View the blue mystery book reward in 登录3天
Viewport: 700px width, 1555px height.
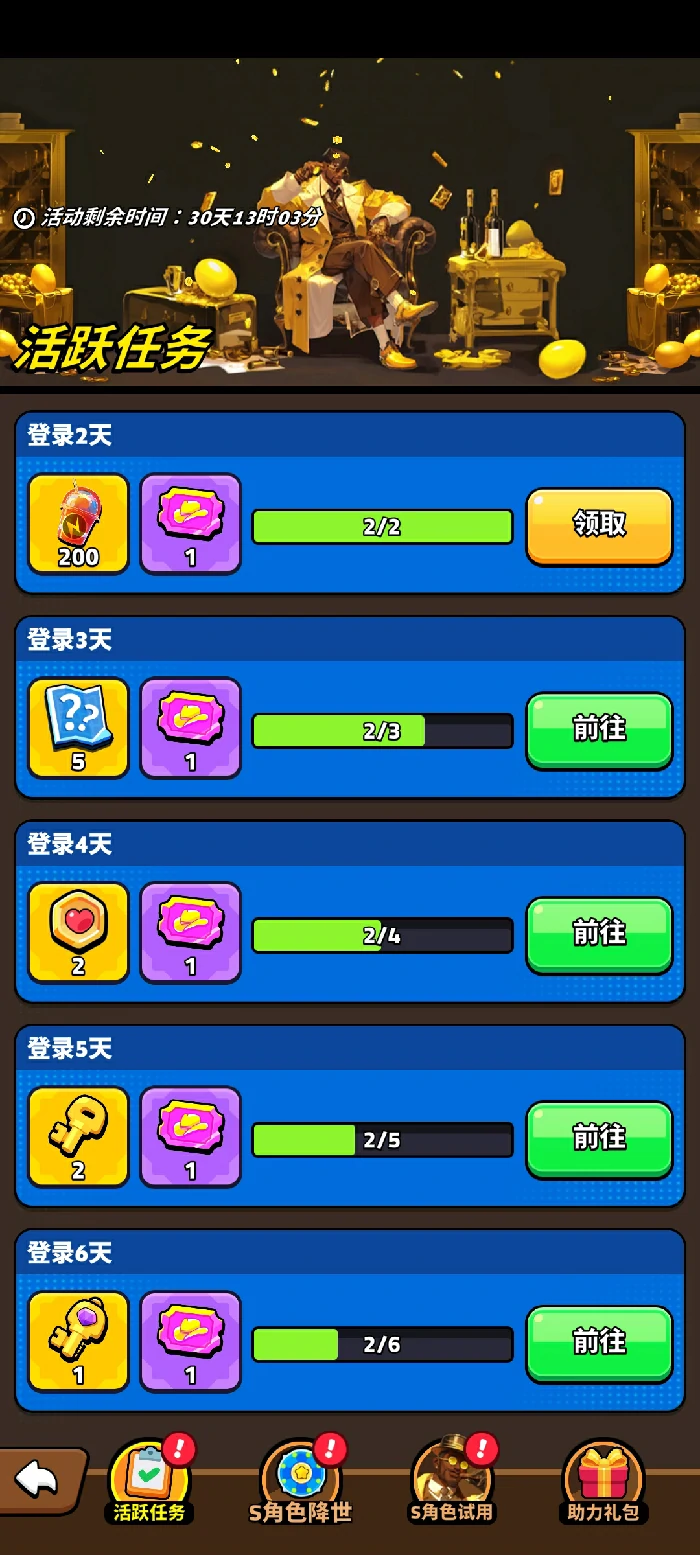(x=78, y=727)
